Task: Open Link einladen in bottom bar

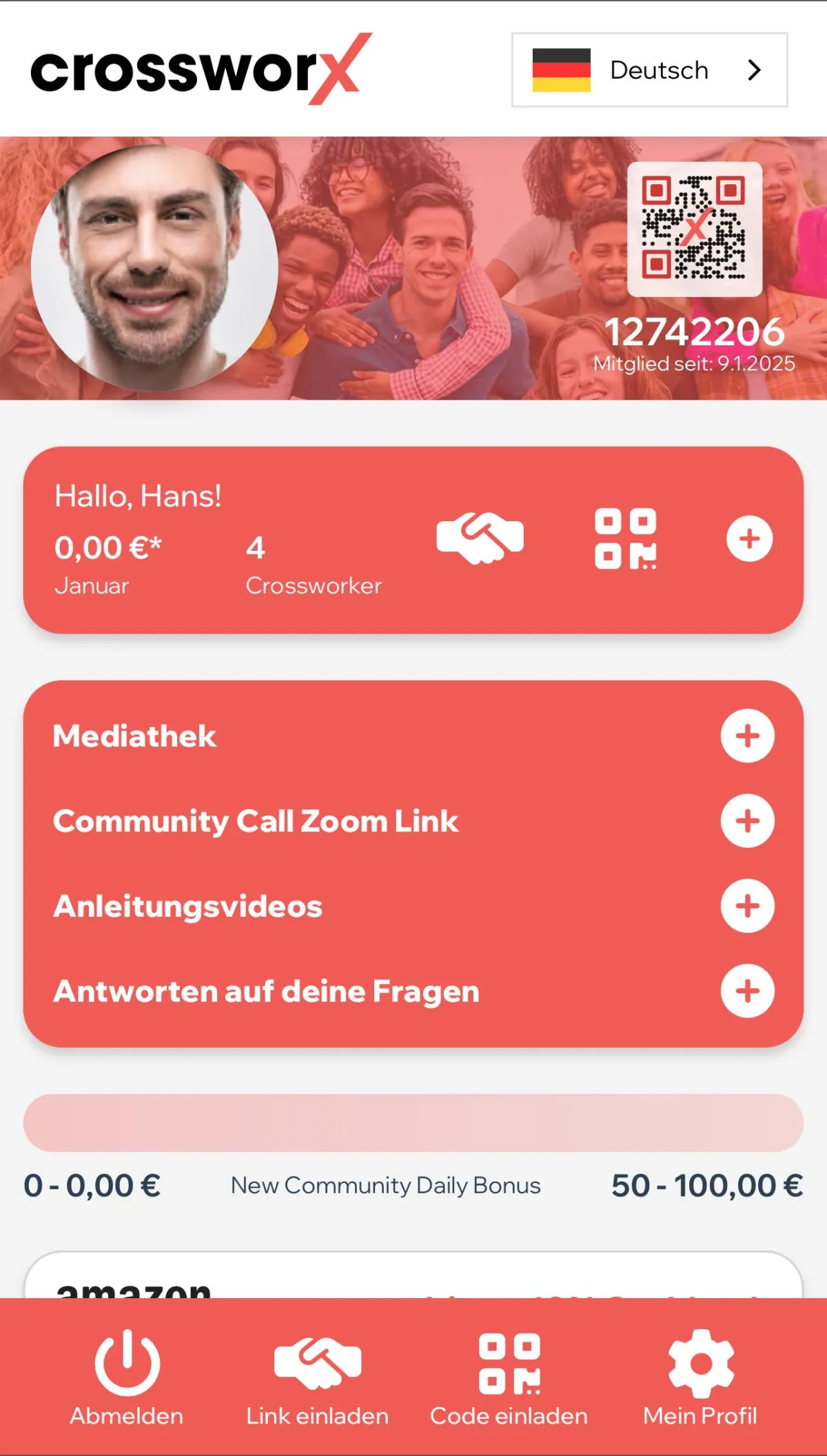Action: tap(318, 1377)
